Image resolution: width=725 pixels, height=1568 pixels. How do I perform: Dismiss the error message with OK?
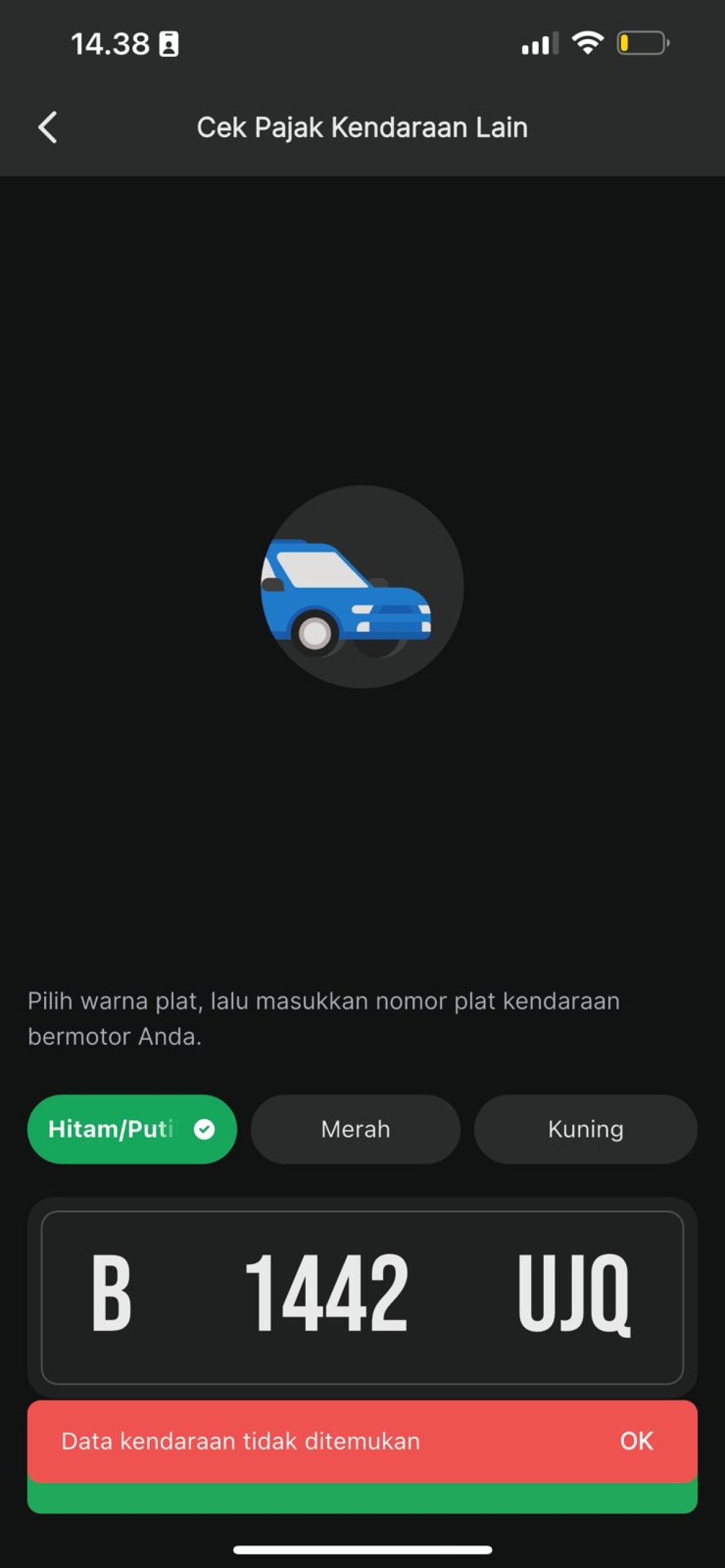coord(637,1441)
